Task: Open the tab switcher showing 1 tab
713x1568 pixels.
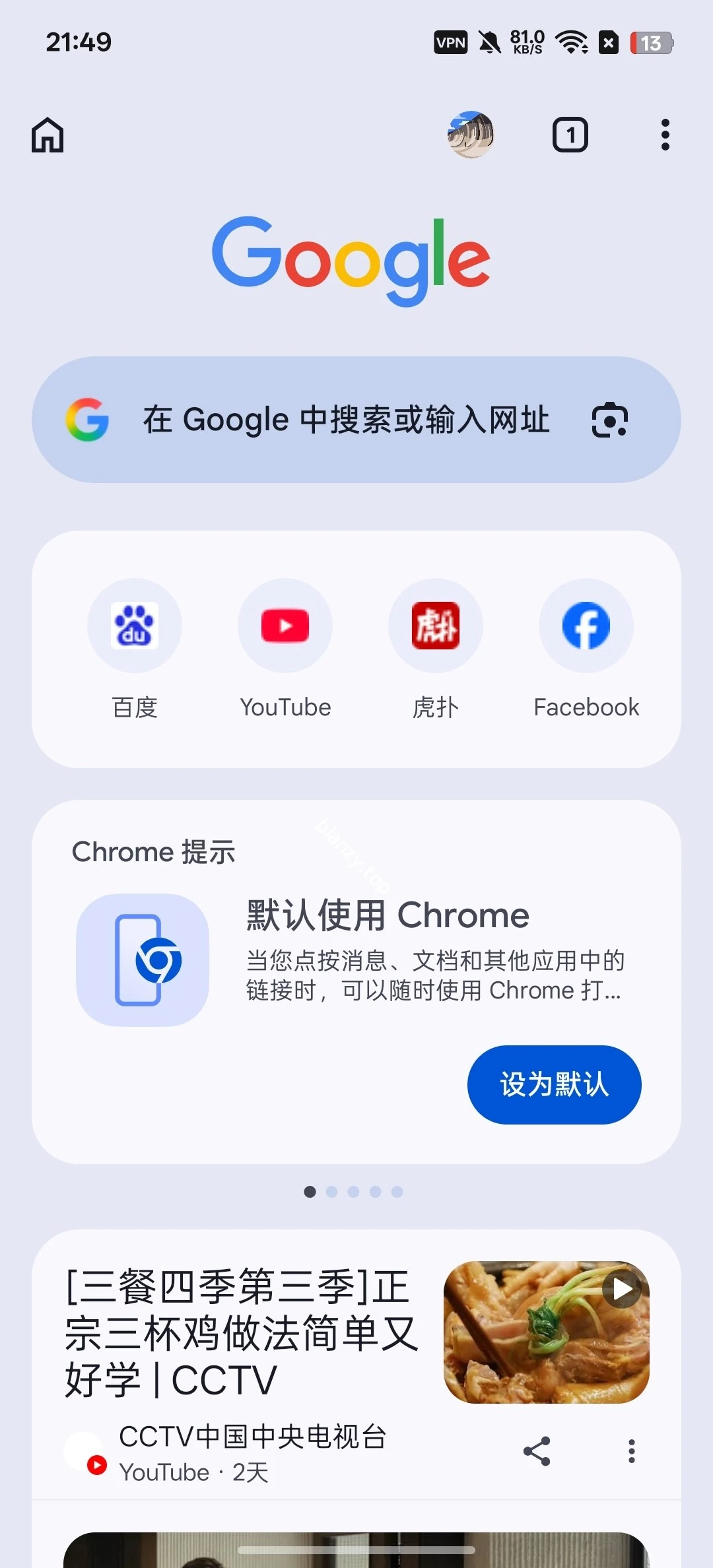Action: 570,134
